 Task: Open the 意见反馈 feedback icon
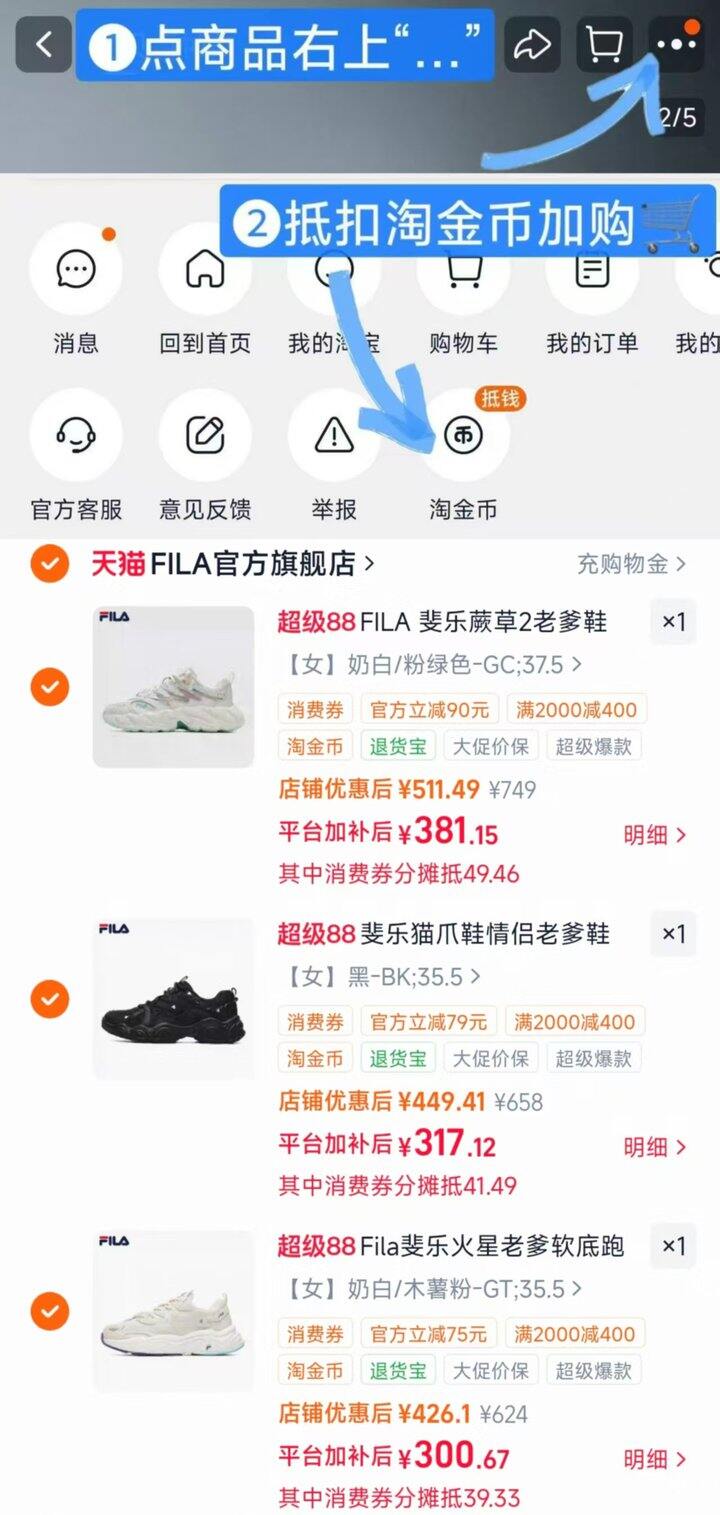click(x=205, y=435)
